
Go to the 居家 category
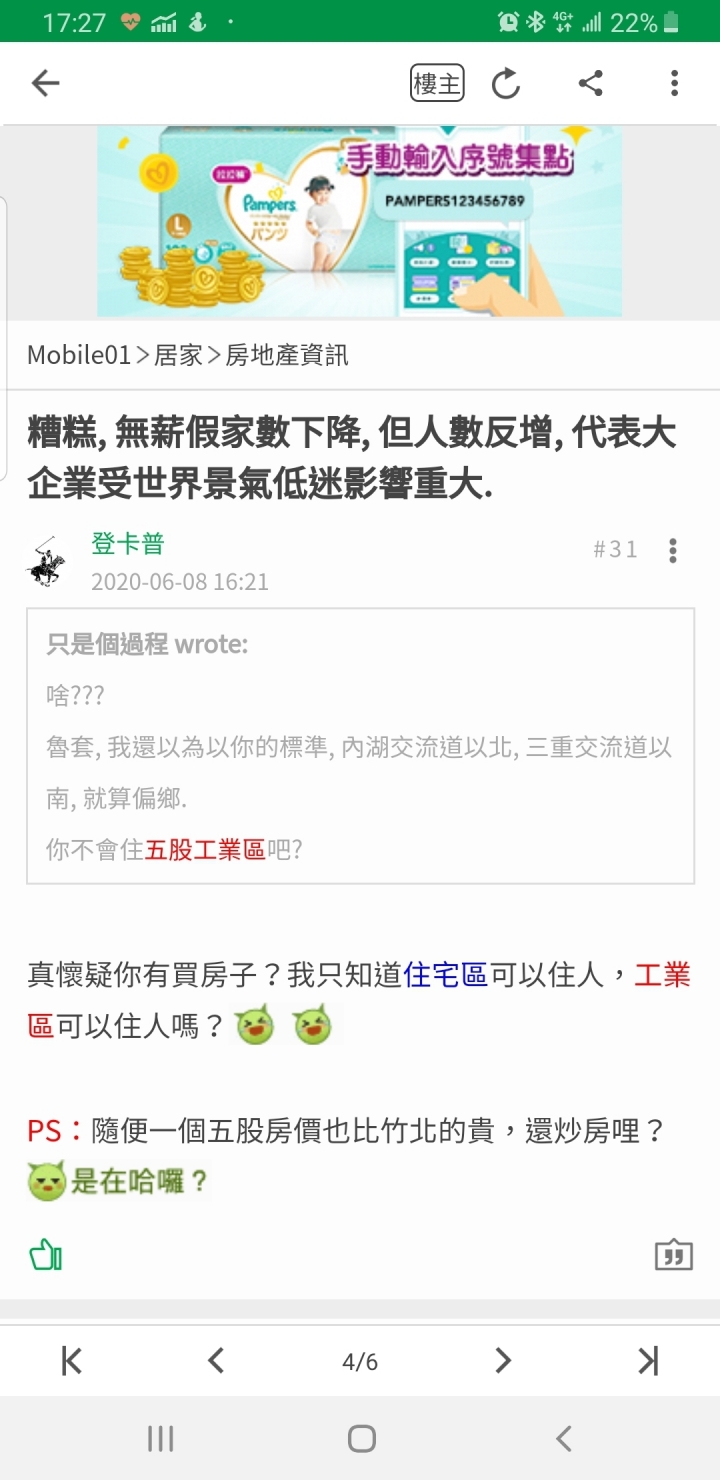click(x=178, y=355)
